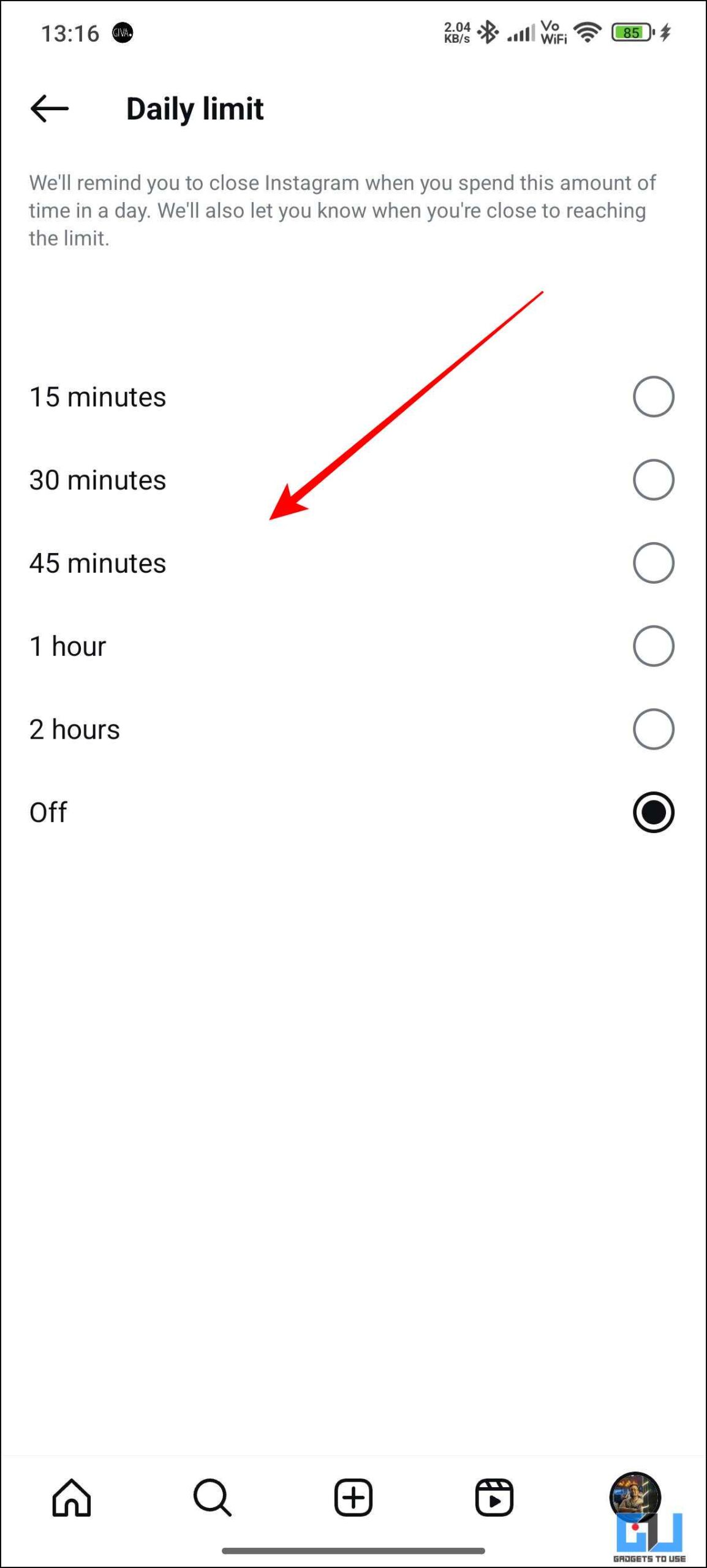Open the Home feed tab
This screenshot has width=707, height=1568.
click(x=72, y=1498)
